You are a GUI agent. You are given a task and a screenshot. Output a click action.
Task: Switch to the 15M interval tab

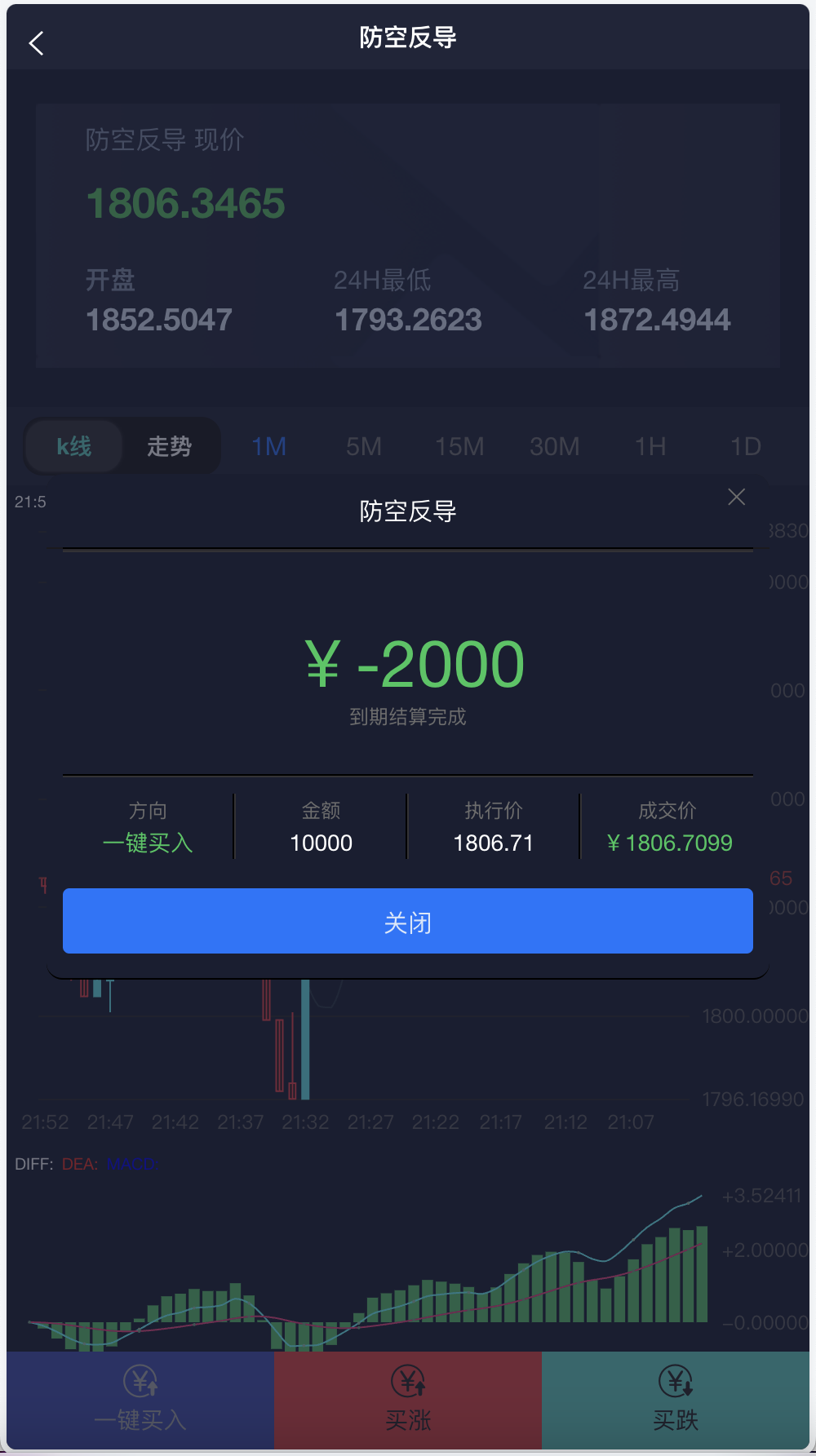(459, 446)
